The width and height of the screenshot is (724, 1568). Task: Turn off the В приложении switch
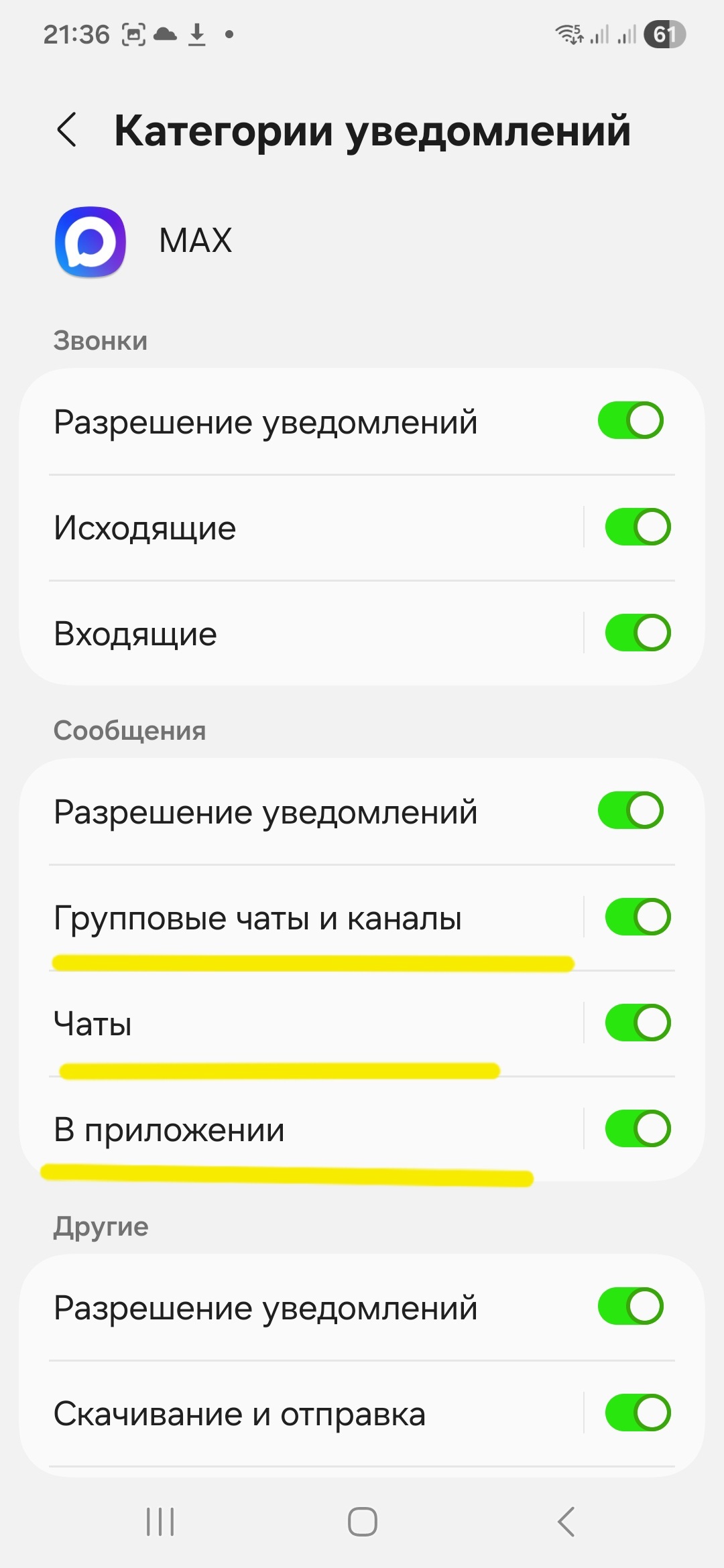click(x=637, y=1128)
